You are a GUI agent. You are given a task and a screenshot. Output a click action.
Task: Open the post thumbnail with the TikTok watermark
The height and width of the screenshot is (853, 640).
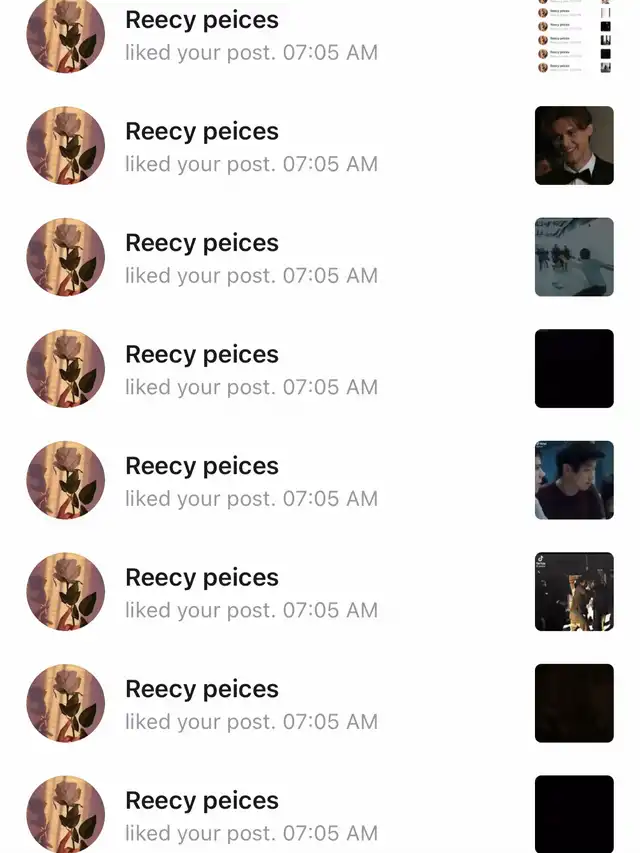tap(574, 592)
